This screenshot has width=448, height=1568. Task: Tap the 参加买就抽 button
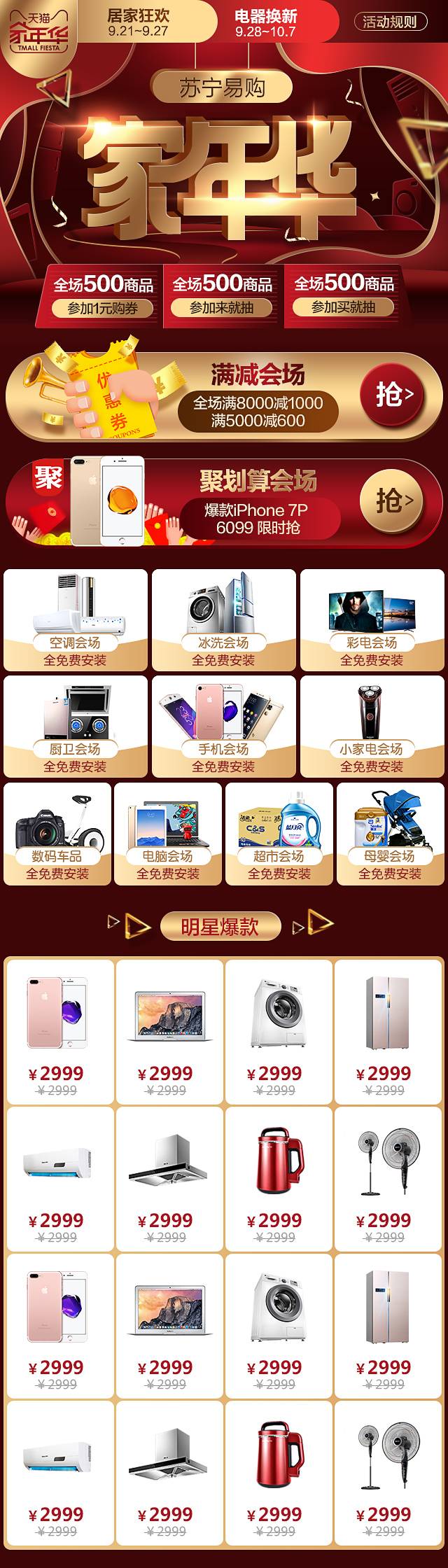343,307
